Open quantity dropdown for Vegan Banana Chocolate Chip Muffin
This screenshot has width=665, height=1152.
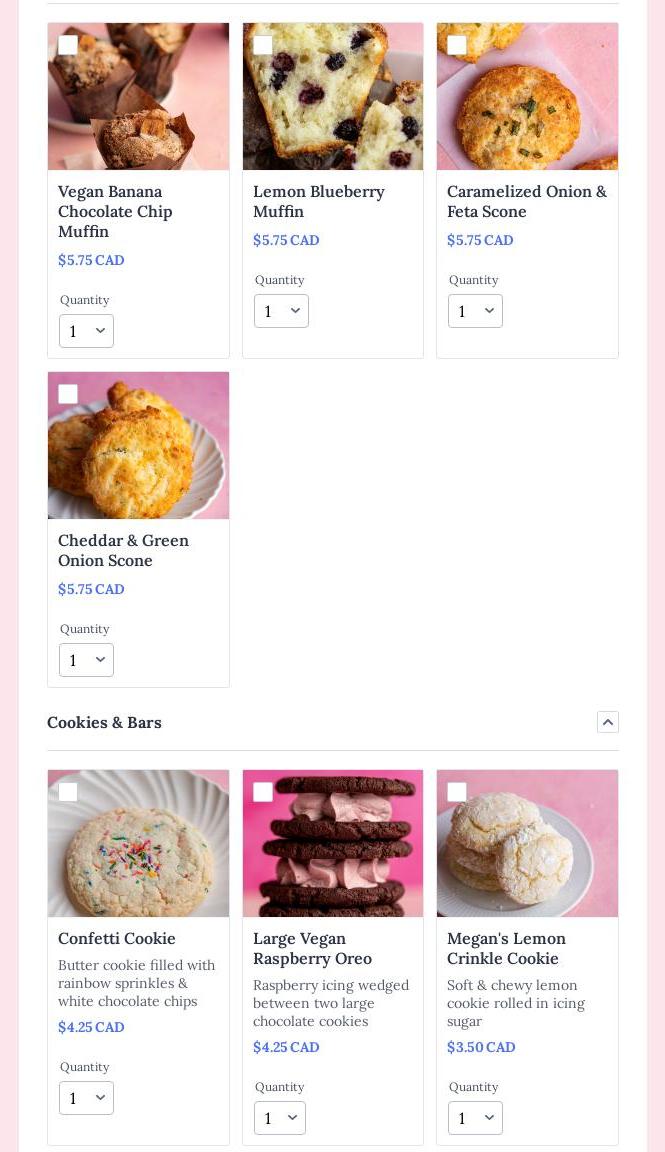point(86,331)
